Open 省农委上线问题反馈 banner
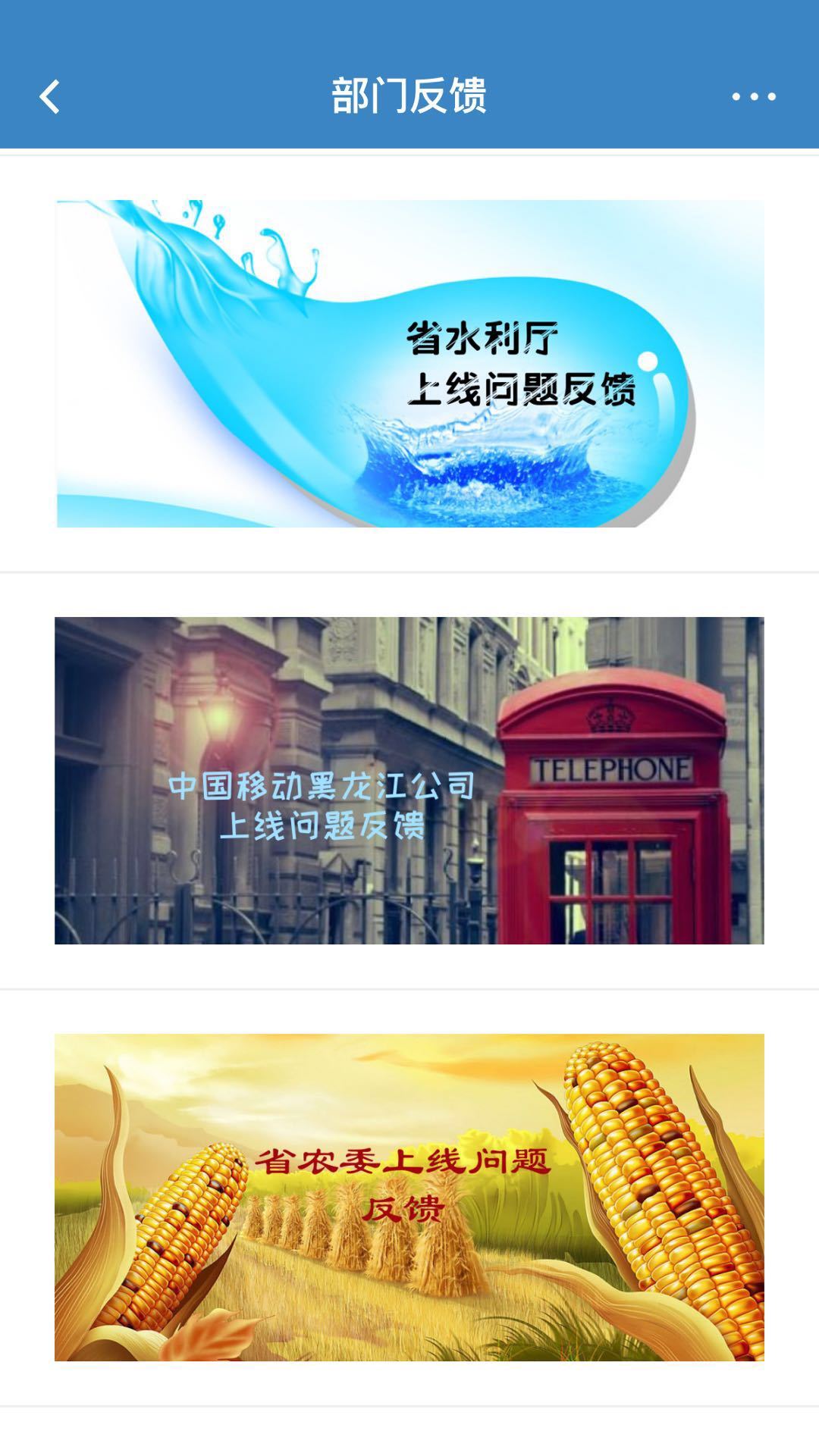819x1456 pixels. (x=409, y=1198)
